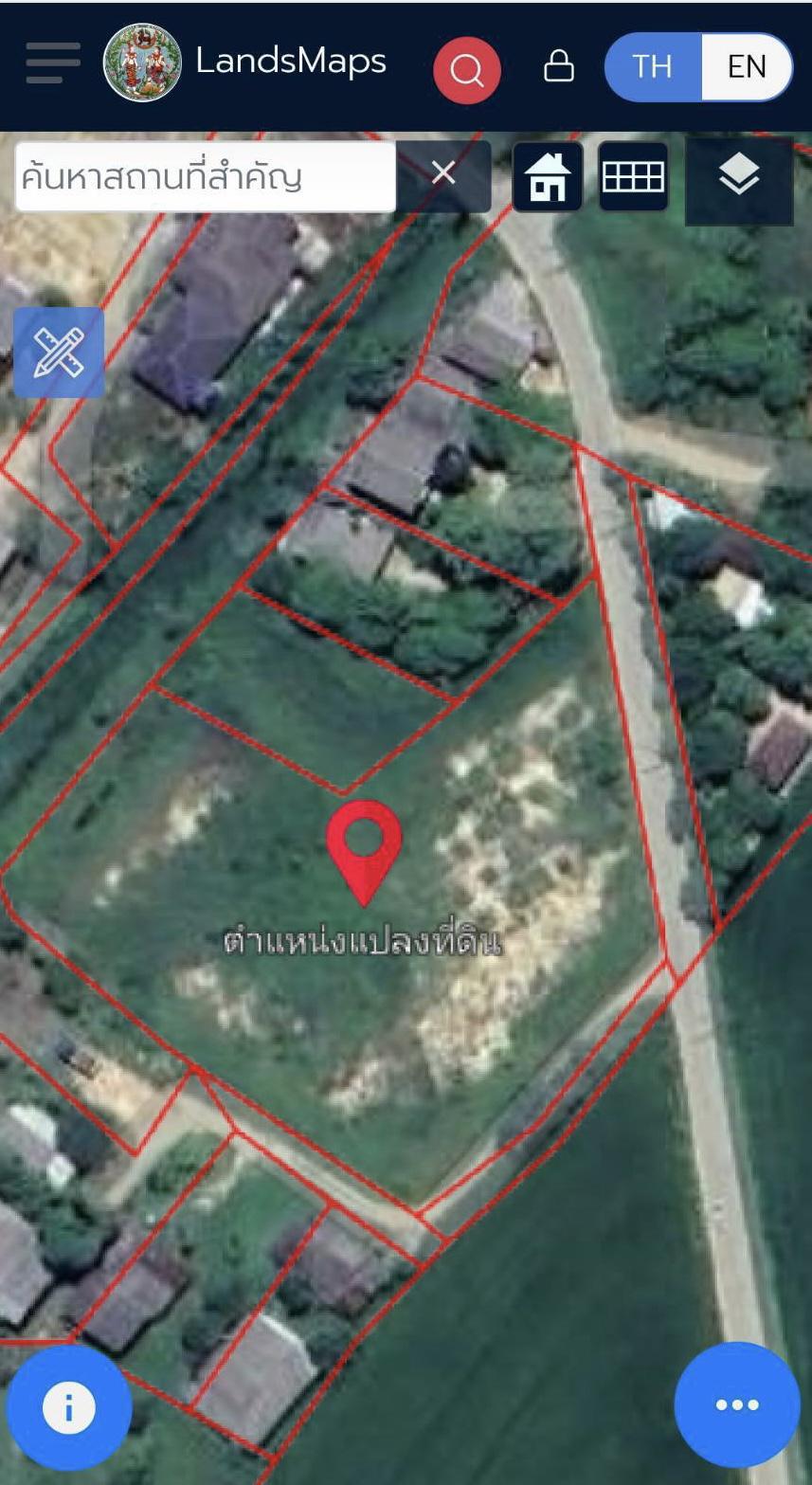Open the hamburger drawer menu
Viewport: 812px width, 1485px height.
click(53, 63)
